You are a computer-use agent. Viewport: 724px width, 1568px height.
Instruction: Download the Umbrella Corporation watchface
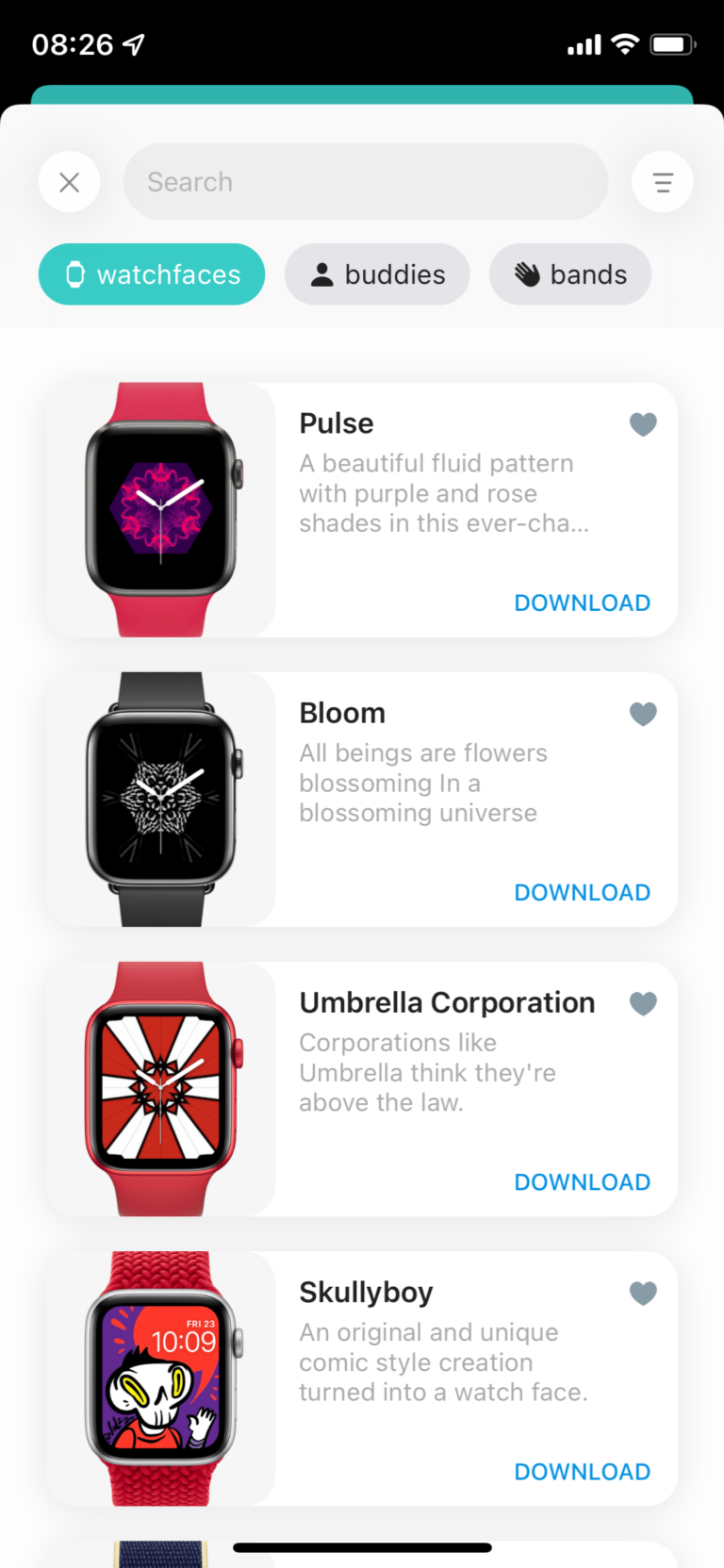[x=582, y=1181]
